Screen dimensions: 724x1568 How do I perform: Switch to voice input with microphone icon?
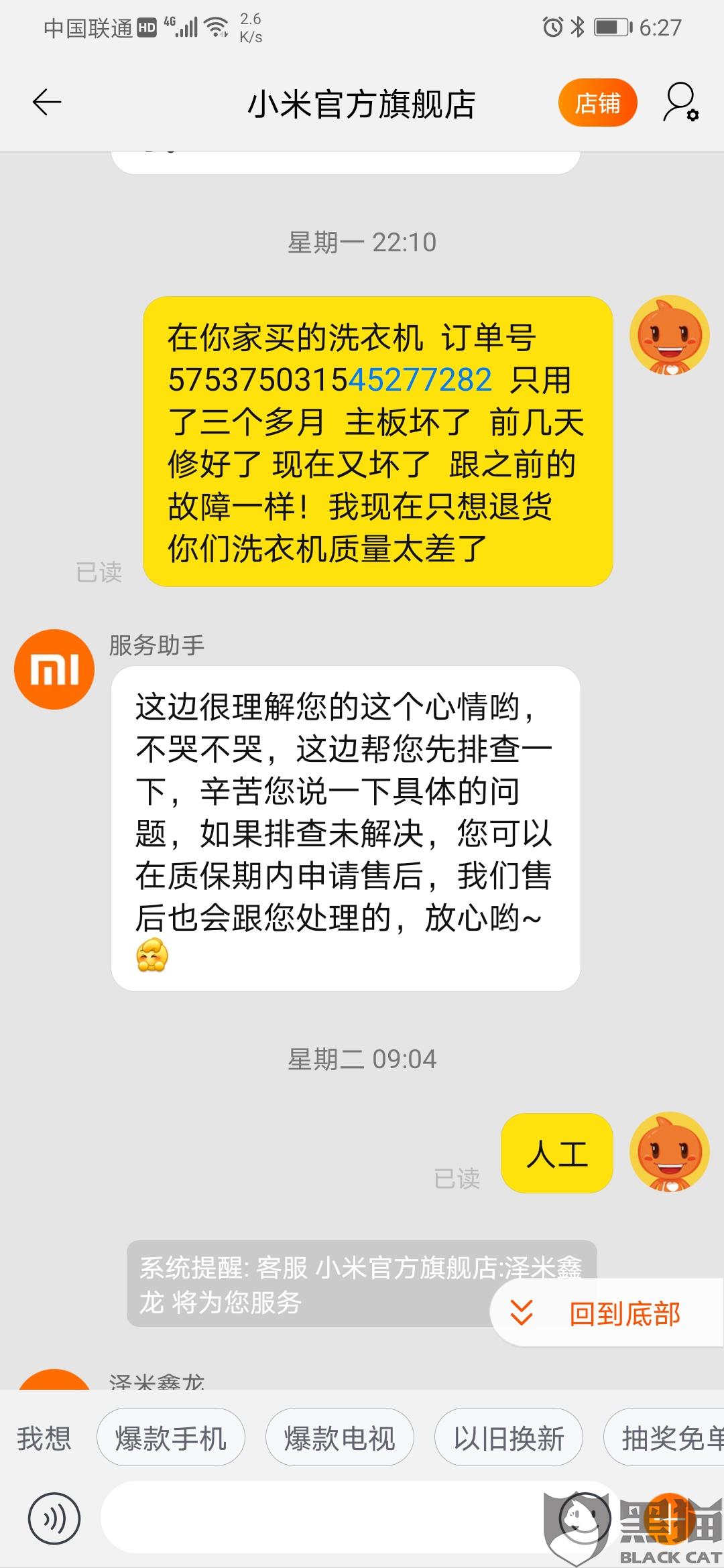[x=54, y=1519]
